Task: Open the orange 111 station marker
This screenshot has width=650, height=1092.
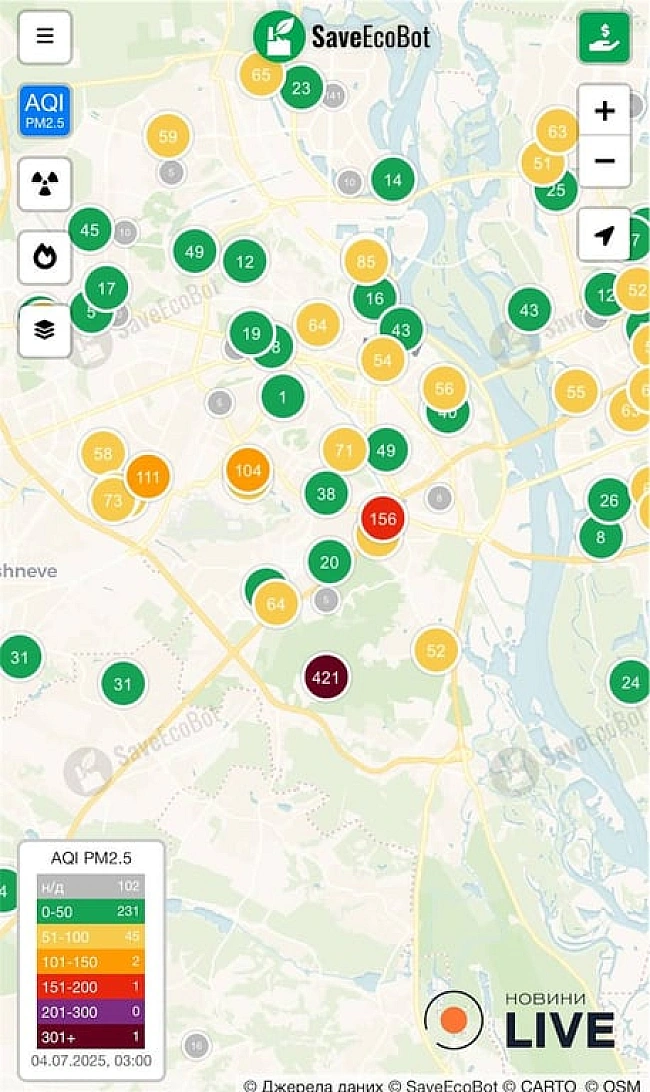Action: (148, 477)
